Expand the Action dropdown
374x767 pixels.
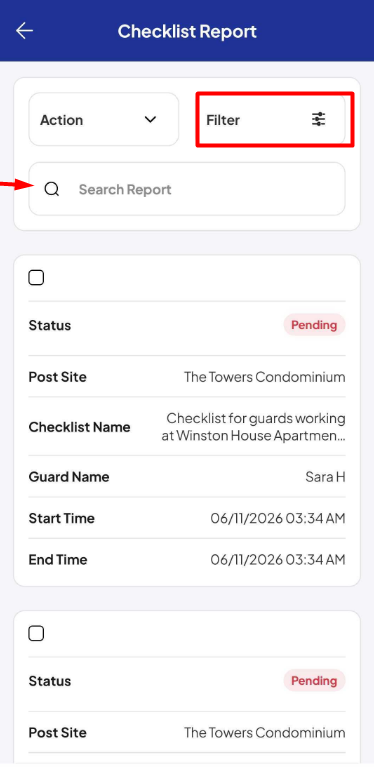(104, 119)
